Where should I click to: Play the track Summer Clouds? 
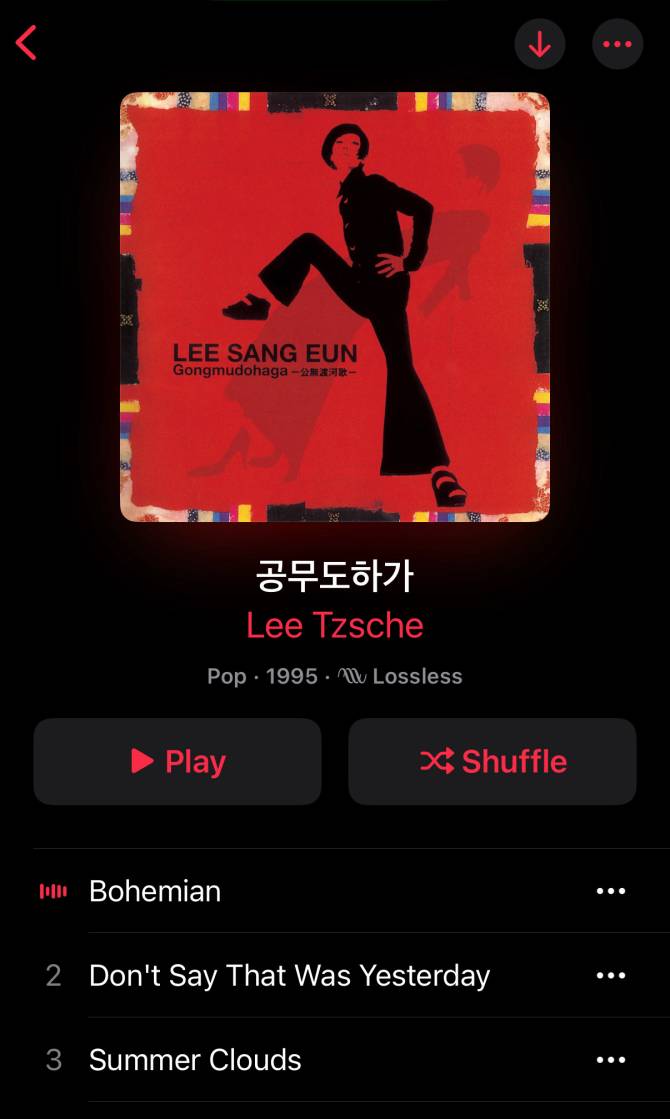tap(195, 1060)
